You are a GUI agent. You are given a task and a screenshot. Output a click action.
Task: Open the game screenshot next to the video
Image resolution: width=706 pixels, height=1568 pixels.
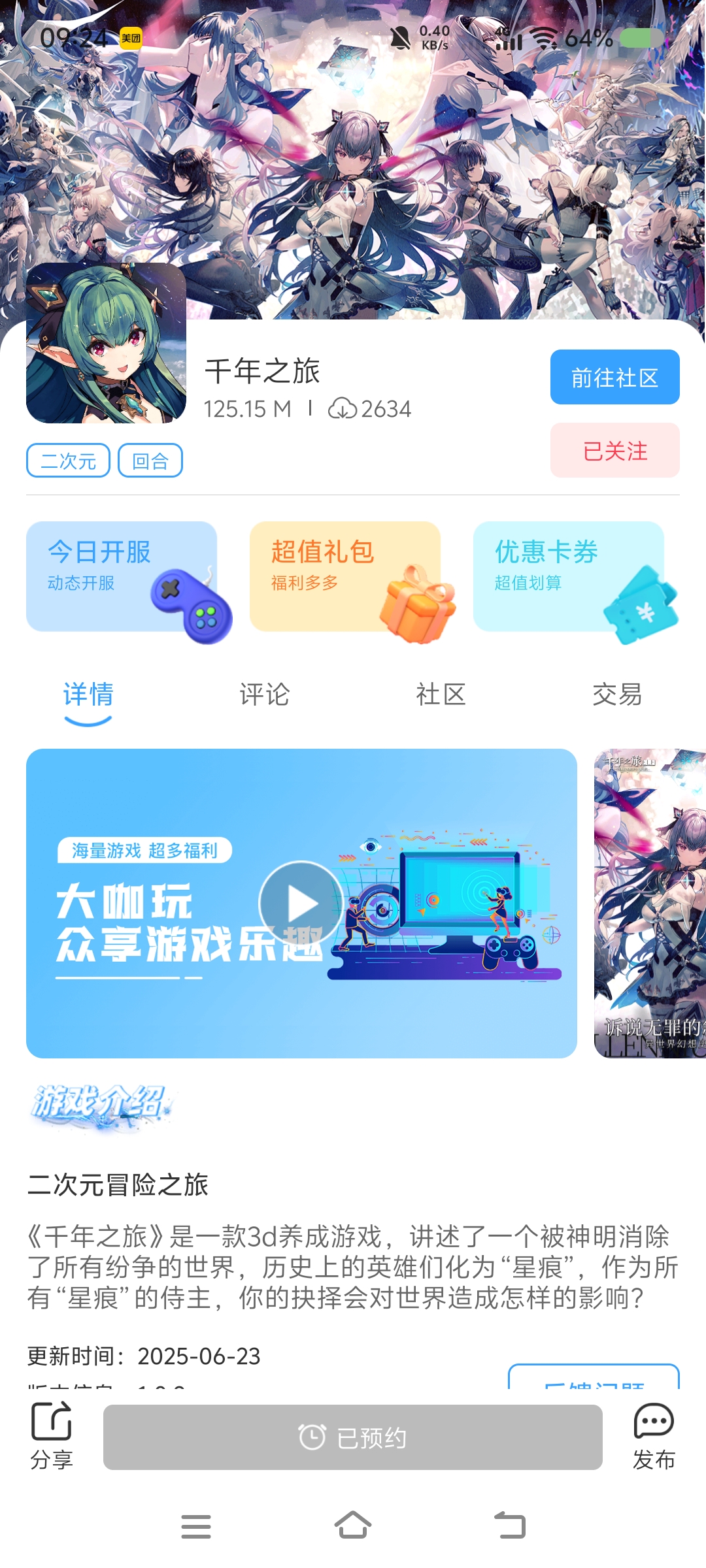(x=650, y=903)
